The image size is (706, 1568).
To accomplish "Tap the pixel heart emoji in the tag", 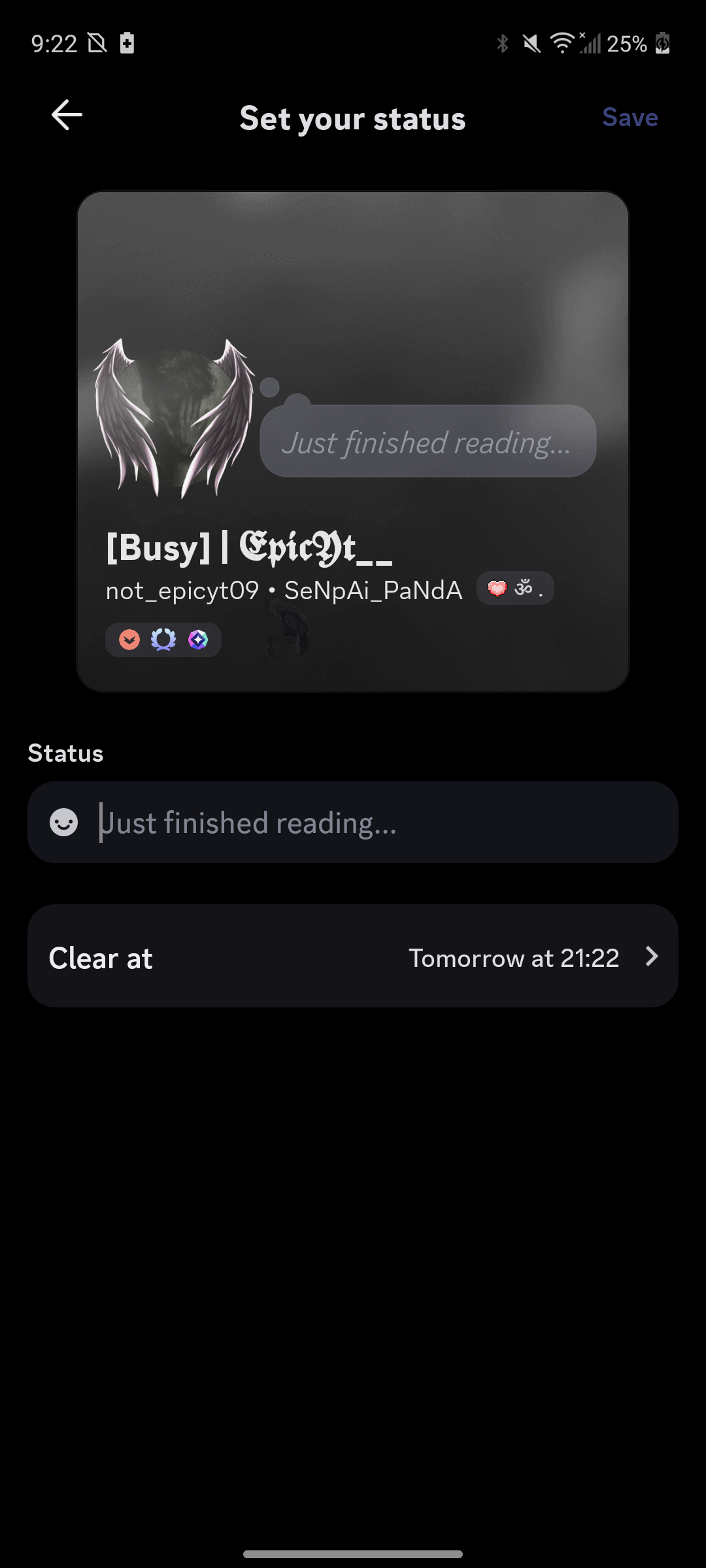I will (498, 587).
